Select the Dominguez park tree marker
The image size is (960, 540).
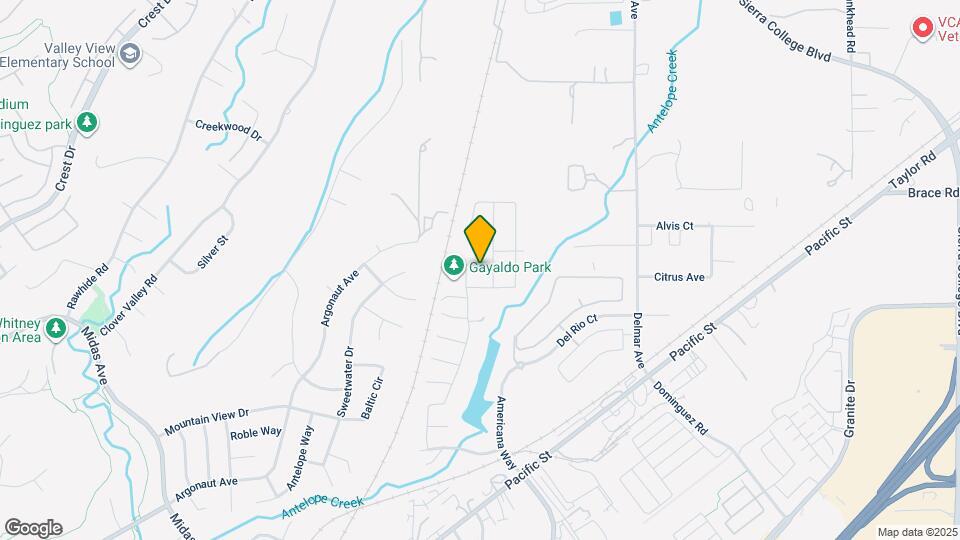pos(87,123)
